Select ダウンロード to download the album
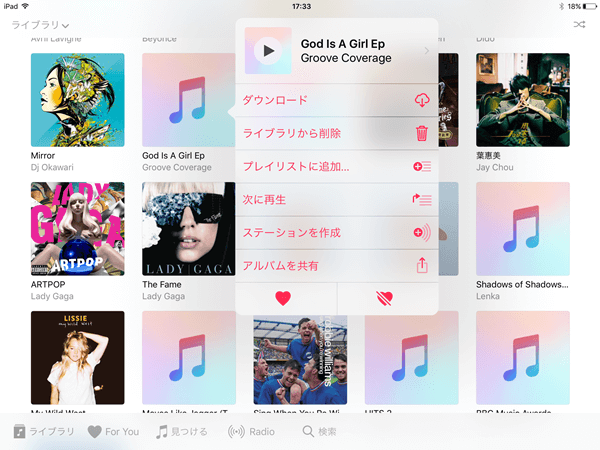Screen dimensions: 600x450 [x=336, y=100]
